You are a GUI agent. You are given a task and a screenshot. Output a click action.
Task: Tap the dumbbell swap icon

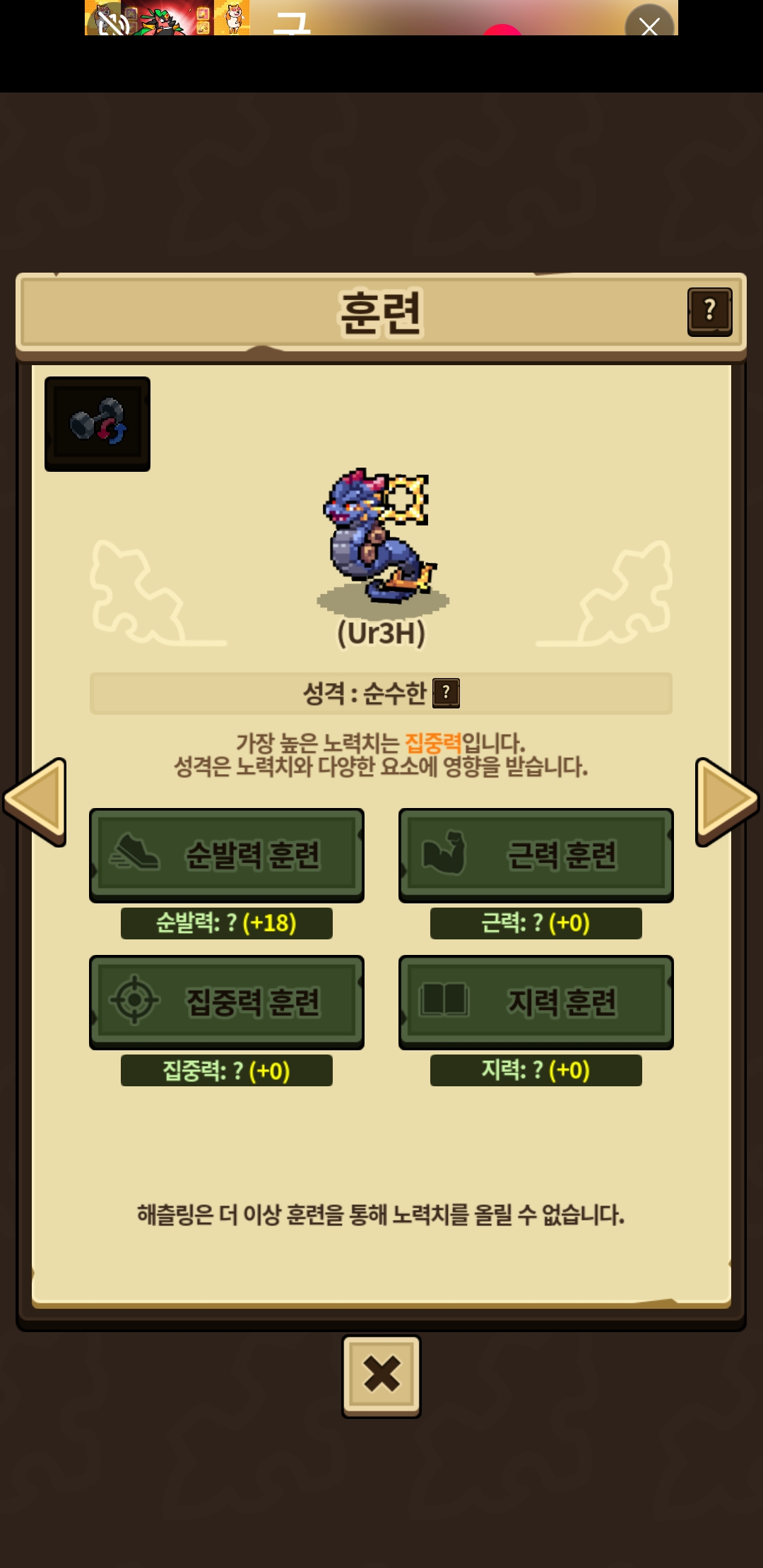(x=97, y=424)
